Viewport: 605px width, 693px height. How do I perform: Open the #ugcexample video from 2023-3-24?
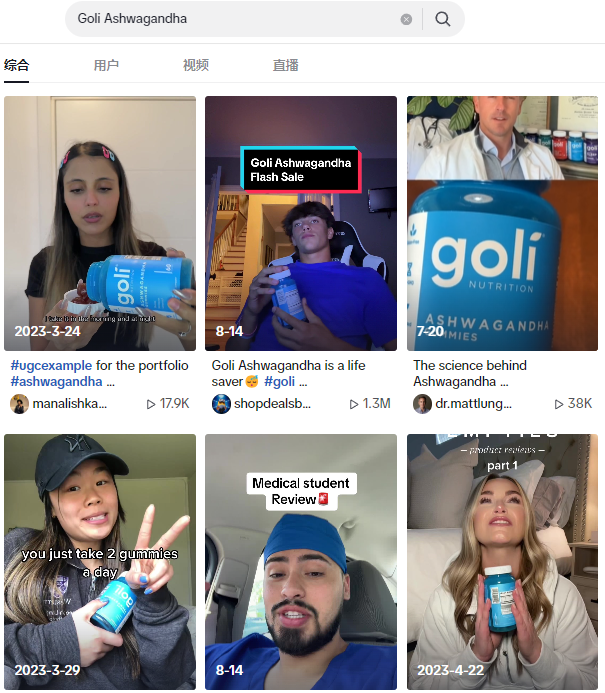[100, 222]
